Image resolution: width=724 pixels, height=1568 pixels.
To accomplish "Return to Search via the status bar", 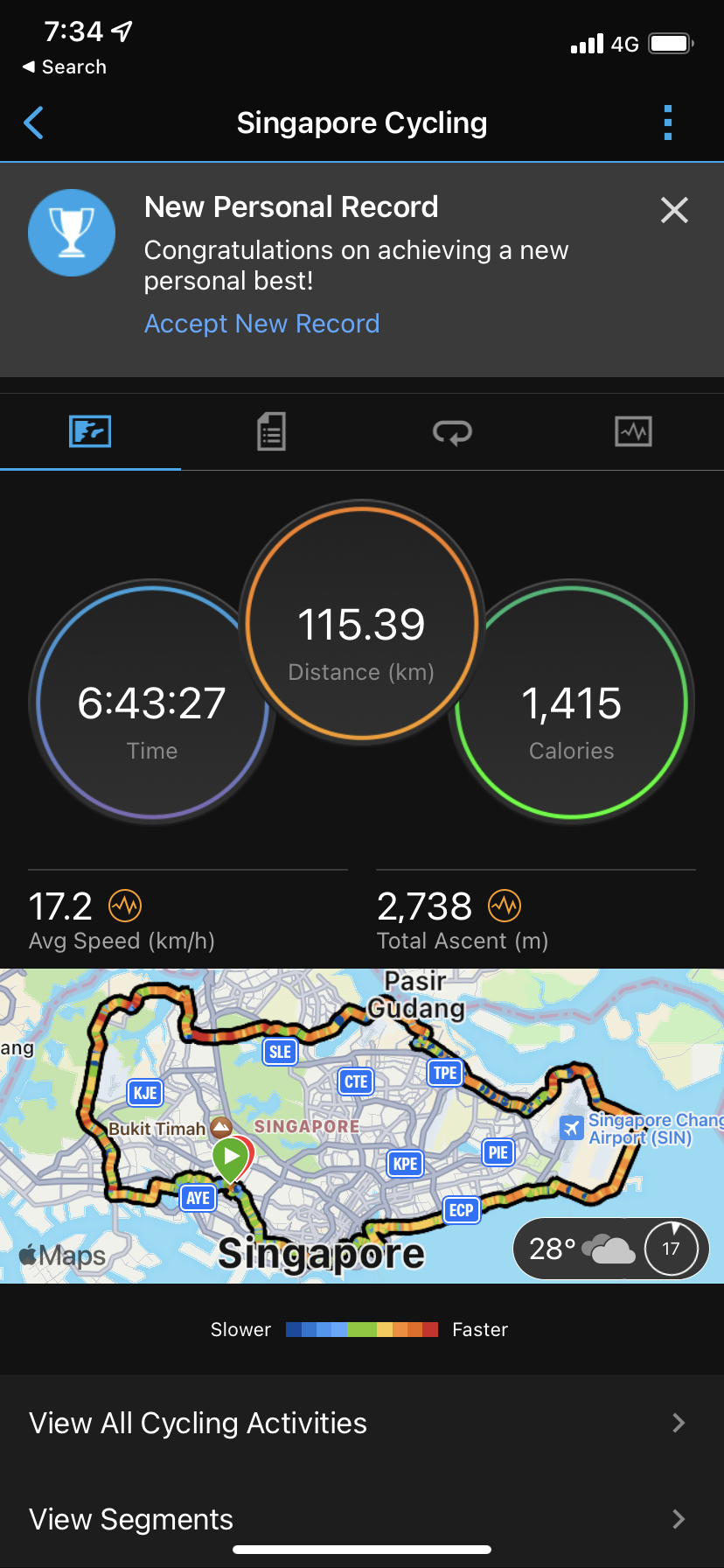I will [x=64, y=67].
